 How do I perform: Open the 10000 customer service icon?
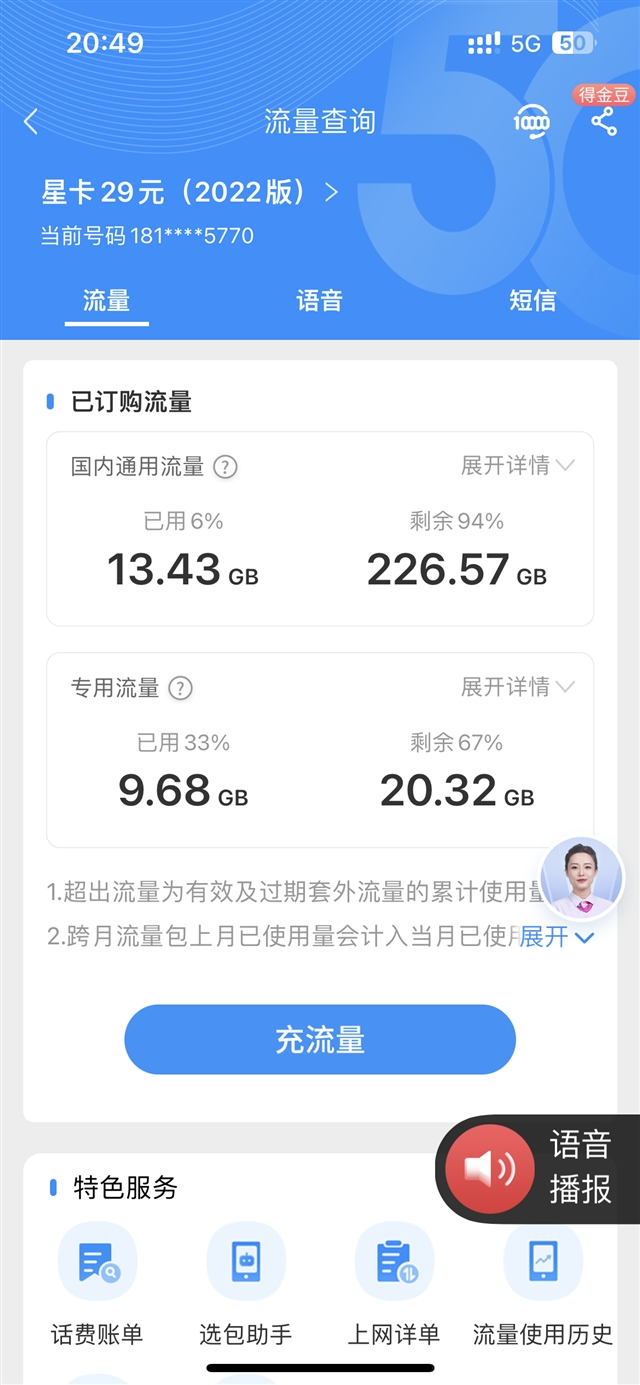click(531, 122)
